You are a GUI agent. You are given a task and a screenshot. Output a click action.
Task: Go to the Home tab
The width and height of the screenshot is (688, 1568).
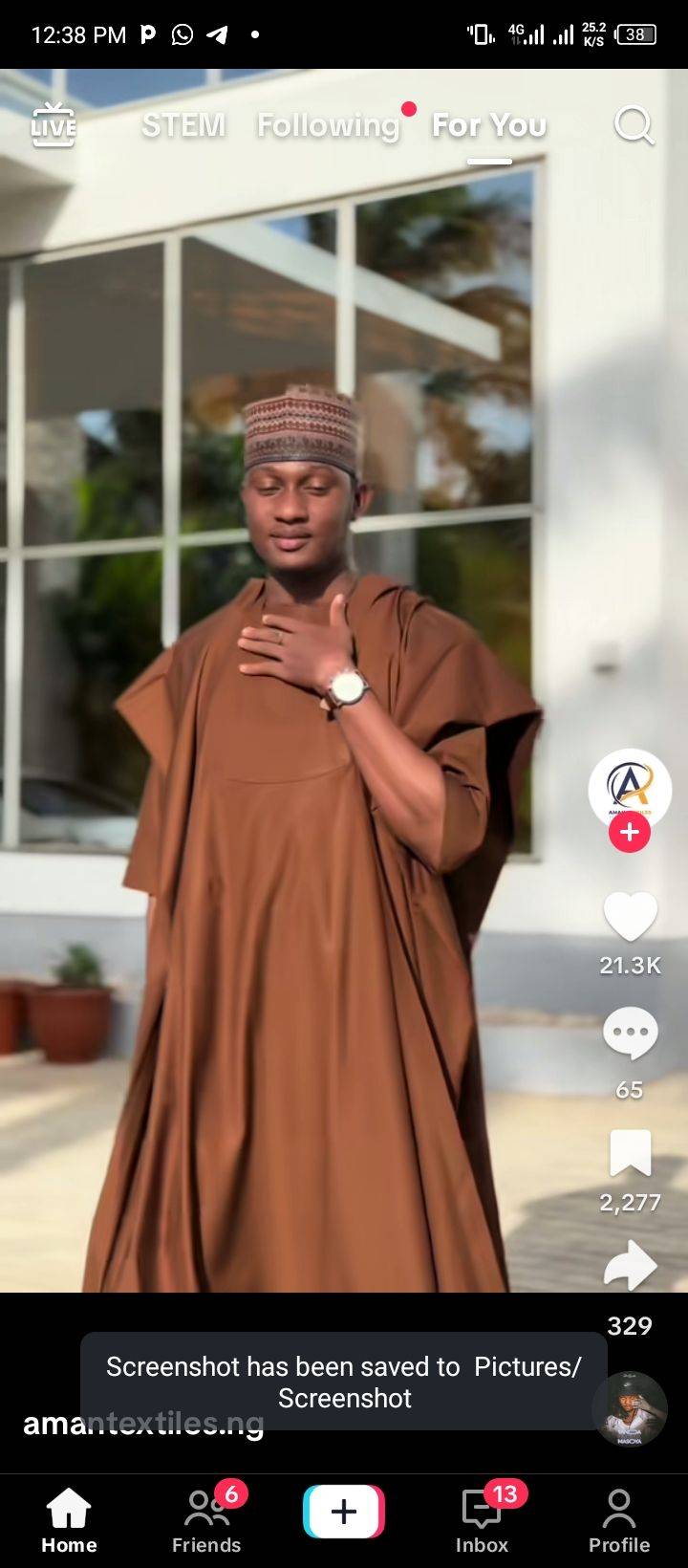(x=69, y=1520)
